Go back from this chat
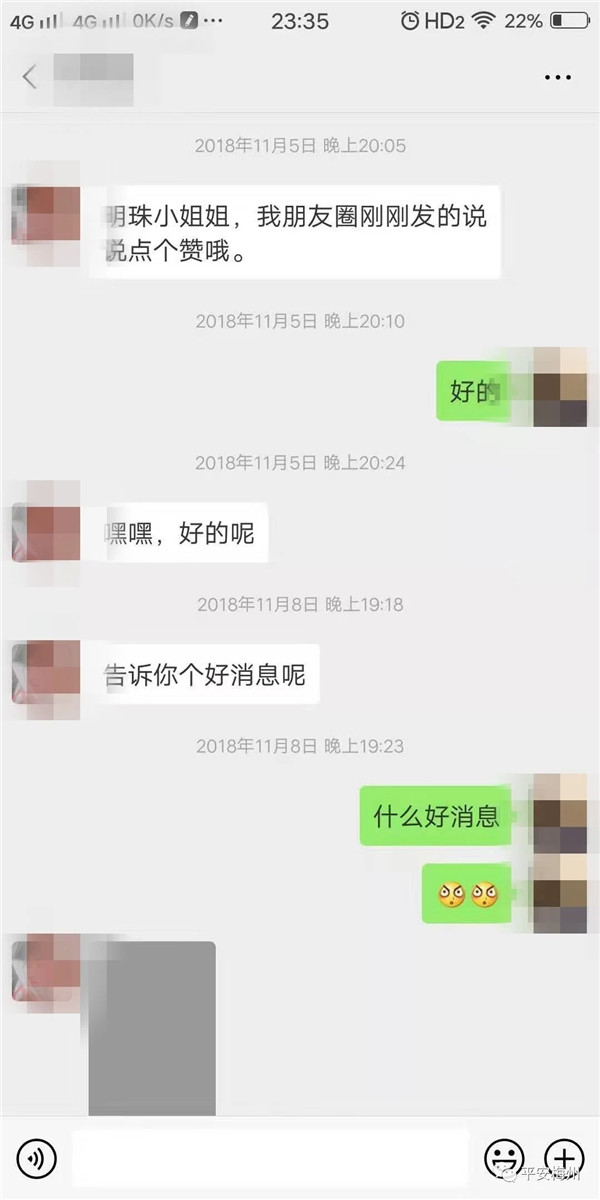 (30, 77)
